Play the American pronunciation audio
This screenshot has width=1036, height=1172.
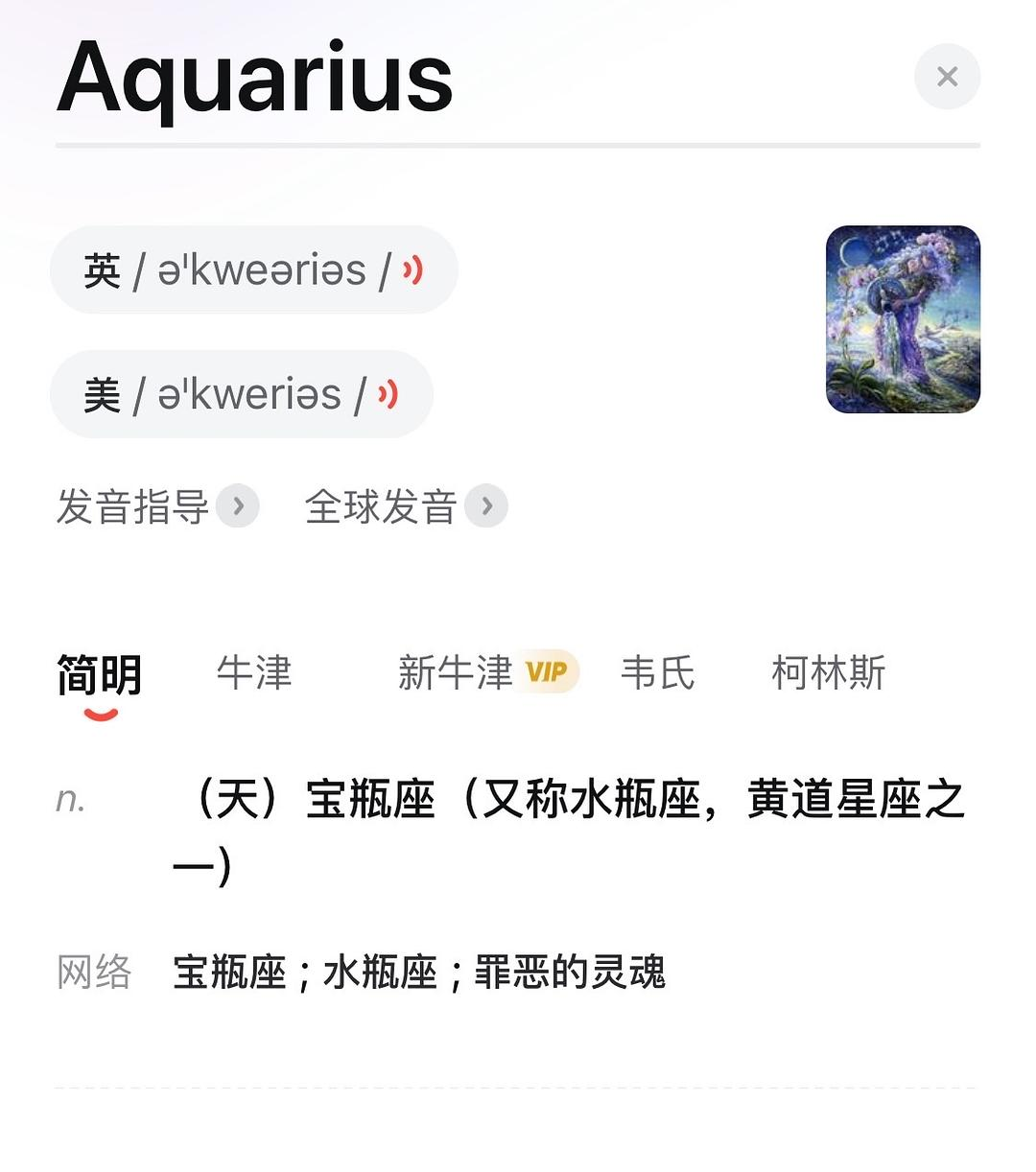point(388,395)
